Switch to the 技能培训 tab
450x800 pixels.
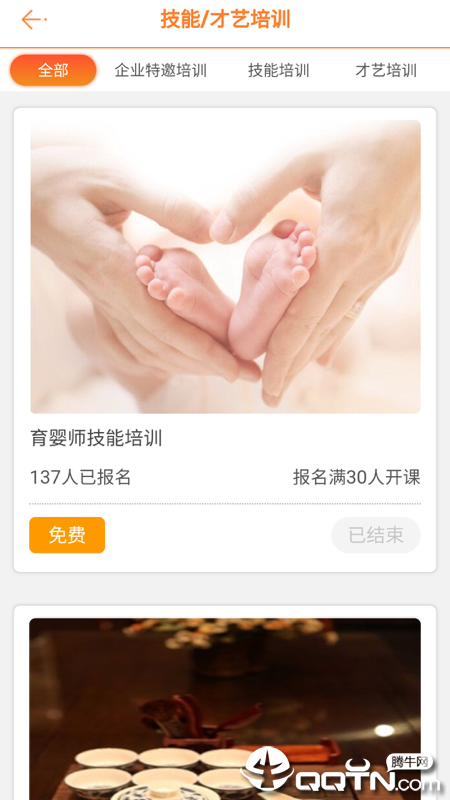coord(279,70)
